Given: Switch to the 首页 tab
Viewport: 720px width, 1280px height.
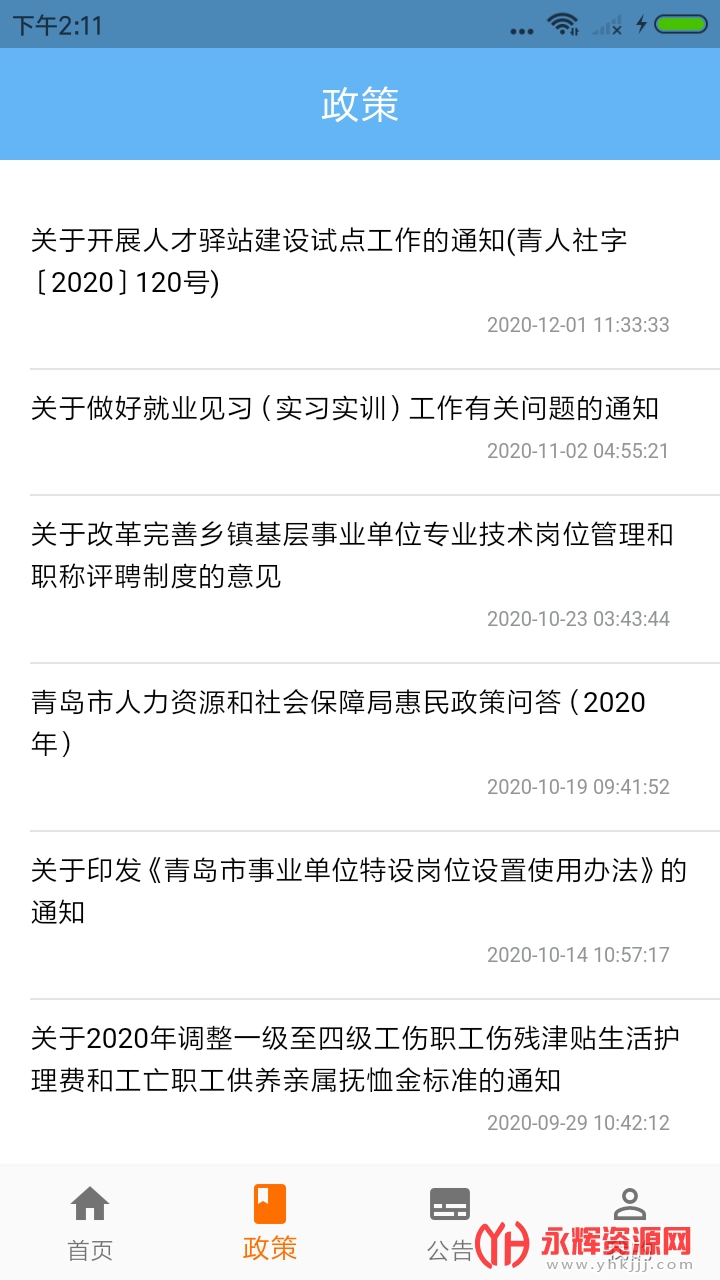Looking at the screenshot, I should click(x=90, y=1222).
